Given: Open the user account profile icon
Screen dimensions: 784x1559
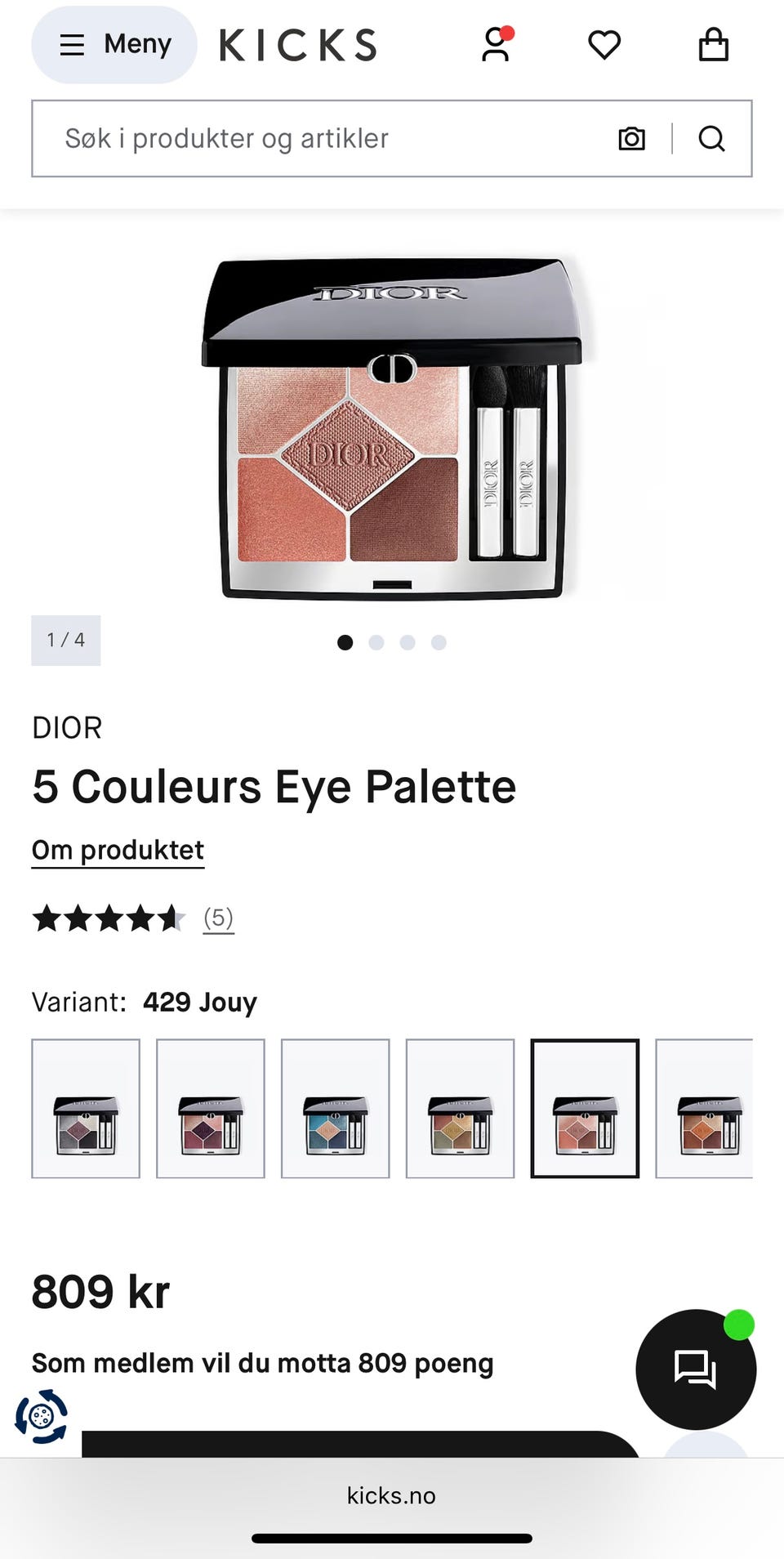Looking at the screenshot, I should pyautogui.click(x=494, y=45).
